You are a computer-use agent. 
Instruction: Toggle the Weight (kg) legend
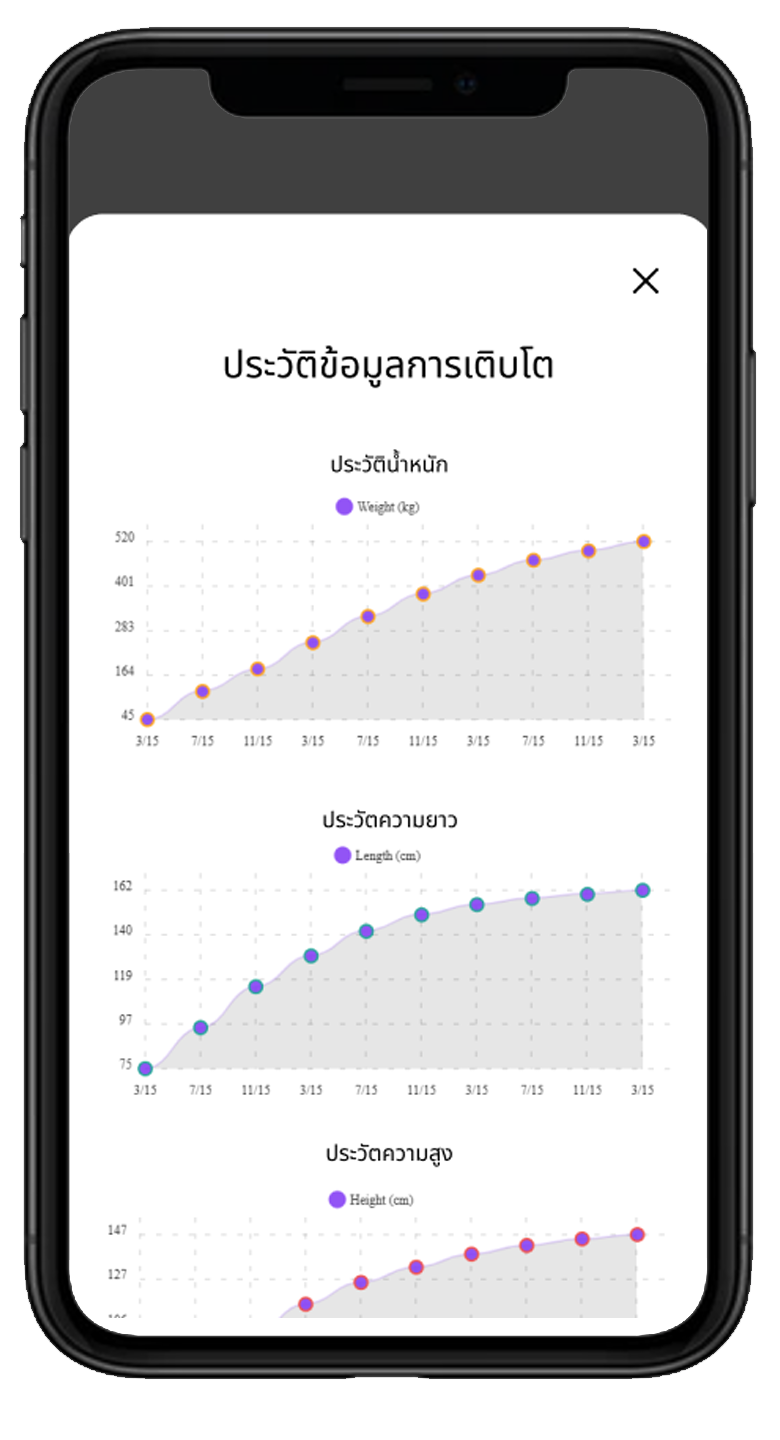[378, 507]
